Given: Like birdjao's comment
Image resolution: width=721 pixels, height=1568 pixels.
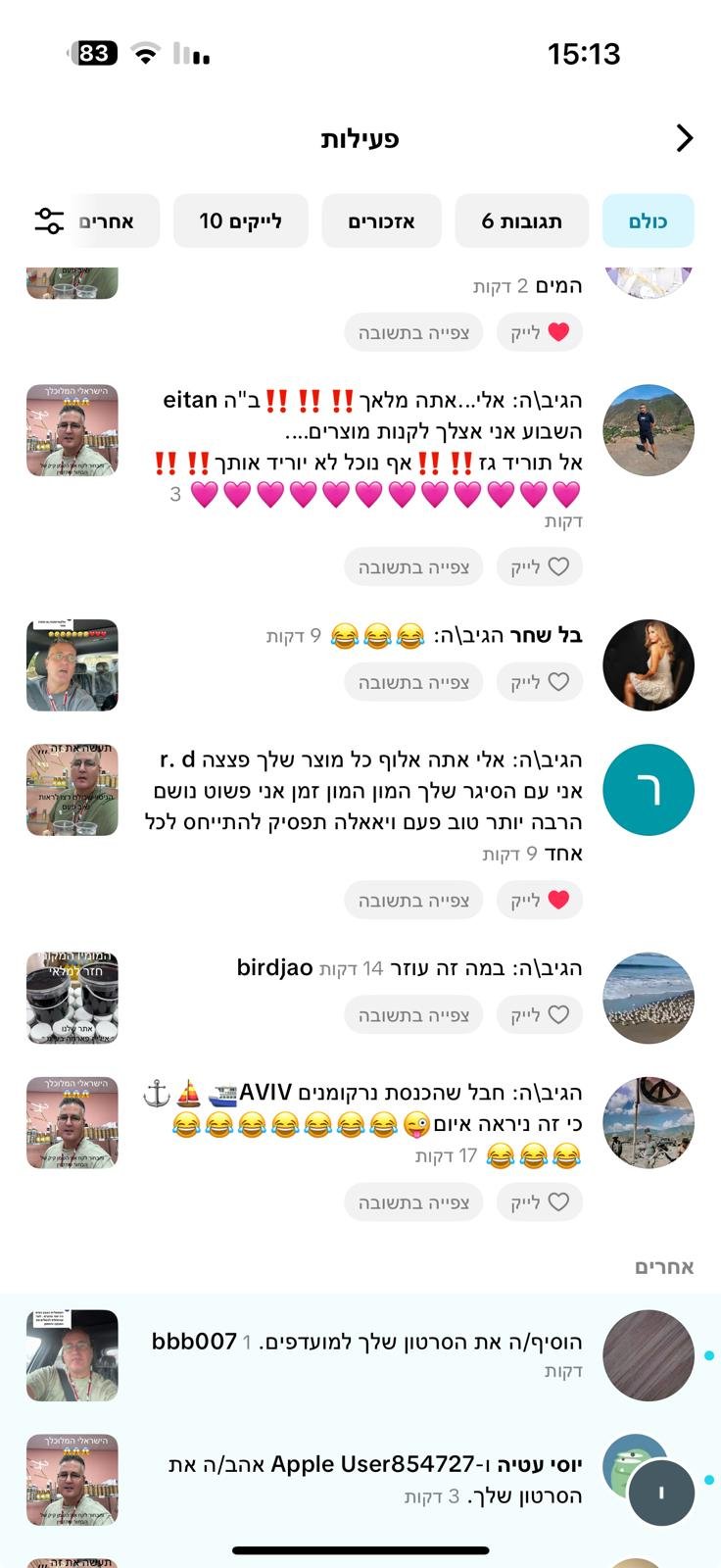Looking at the screenshot, I should (540, 1014).
